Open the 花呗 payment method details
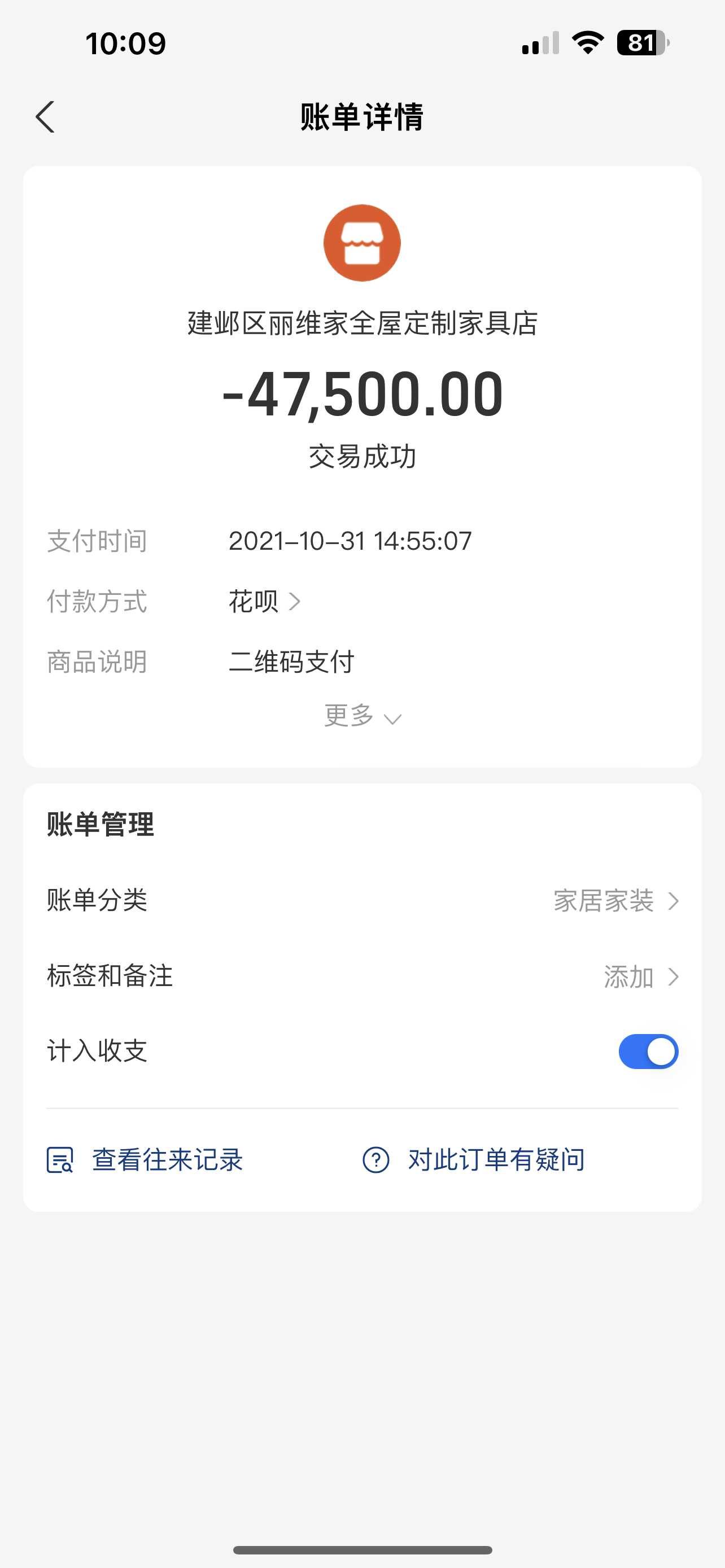Image resolution: width=725 pixels, height=1568 pixels. pos(264,601)
